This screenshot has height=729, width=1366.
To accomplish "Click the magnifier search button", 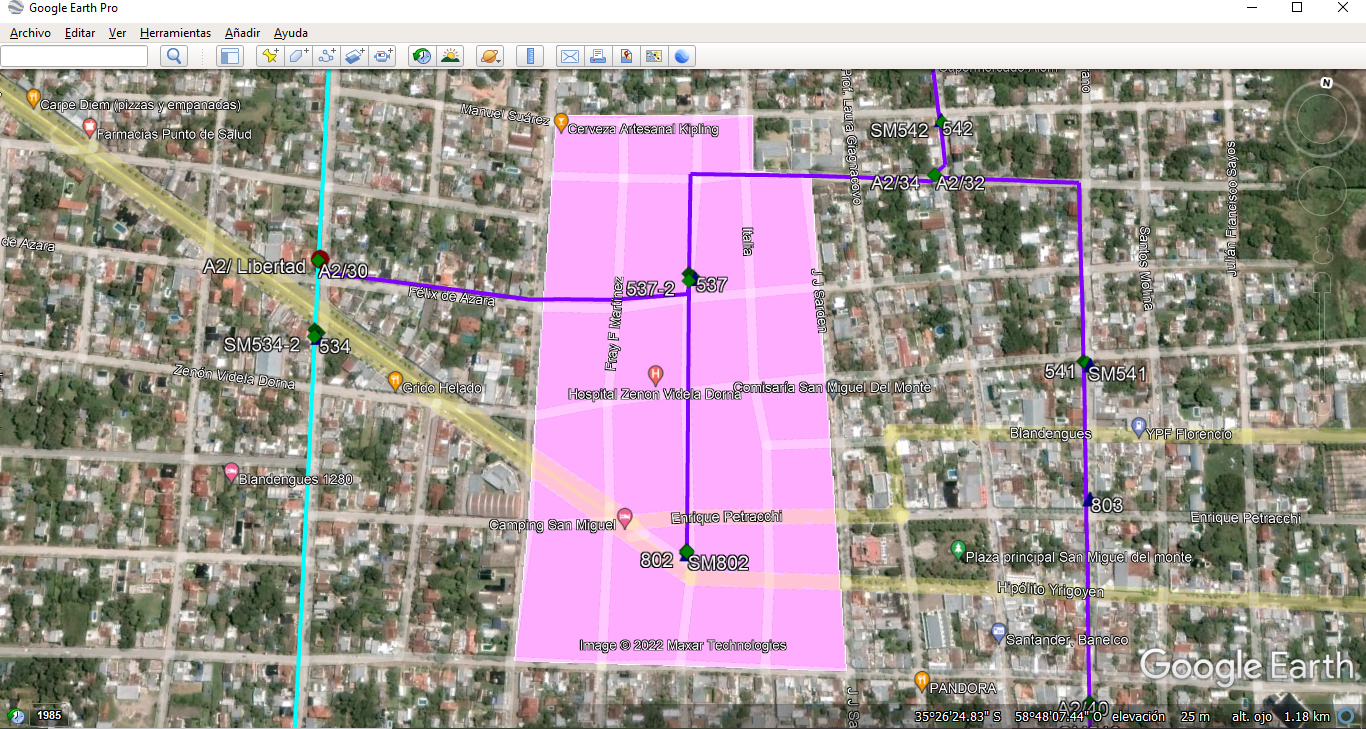I will pyautogui.click(x=174, y=56).
